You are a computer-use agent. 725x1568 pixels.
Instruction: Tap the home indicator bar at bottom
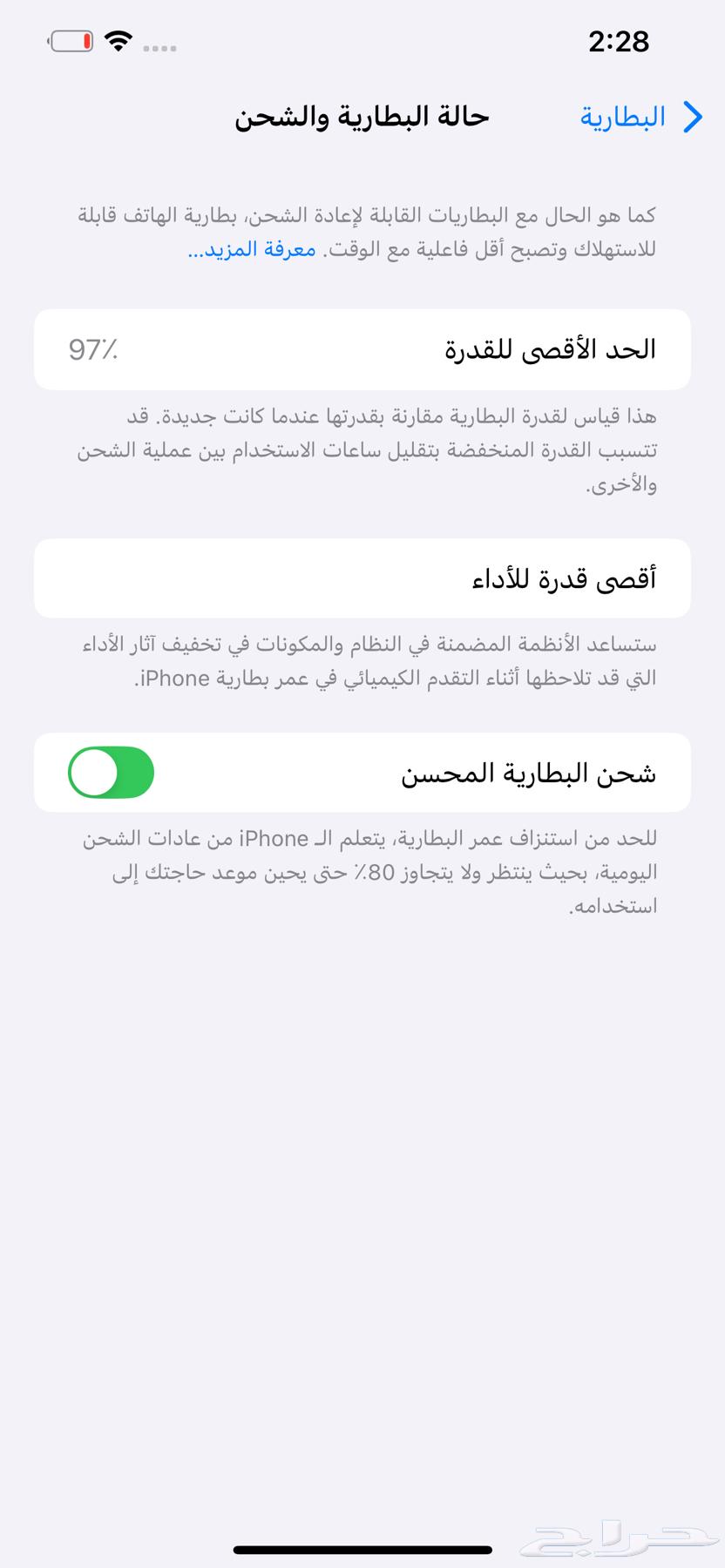pyautogui.click(x=362, y=1546)
